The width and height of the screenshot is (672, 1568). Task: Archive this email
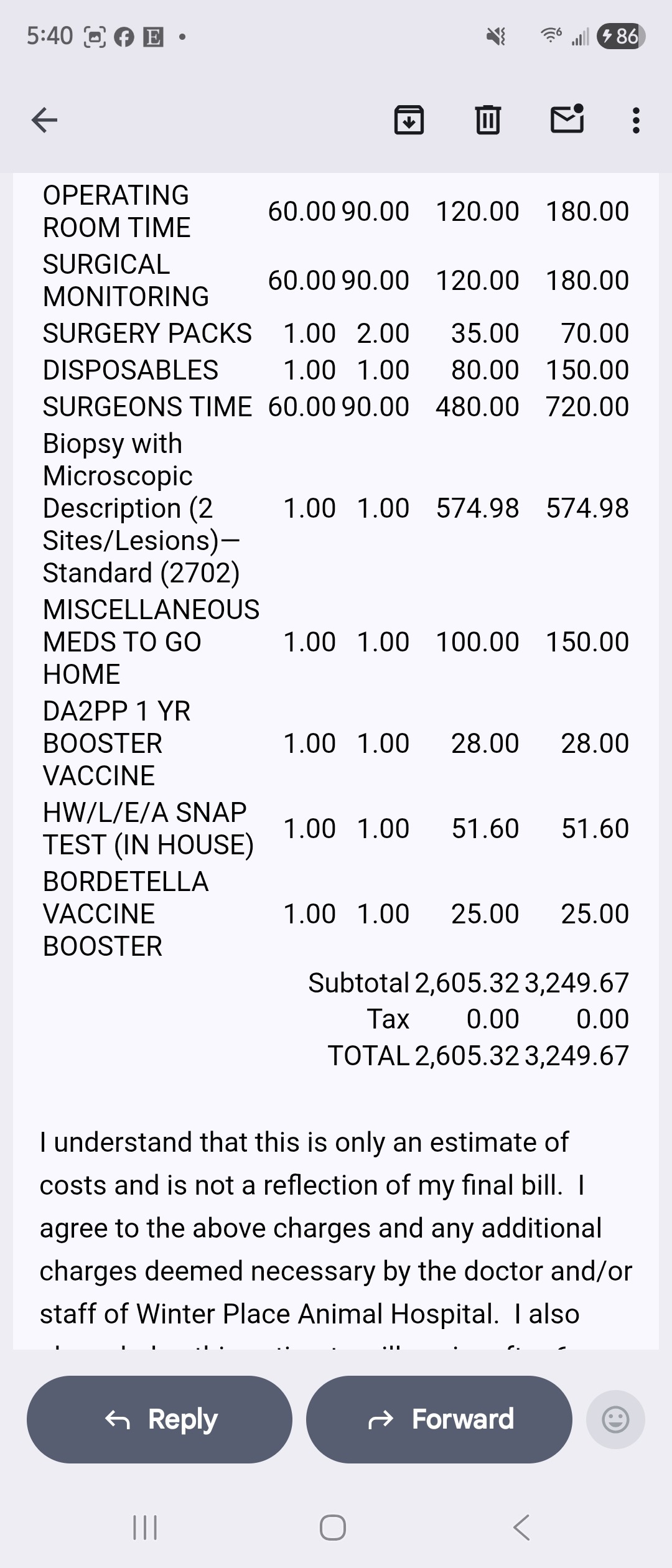409,119
